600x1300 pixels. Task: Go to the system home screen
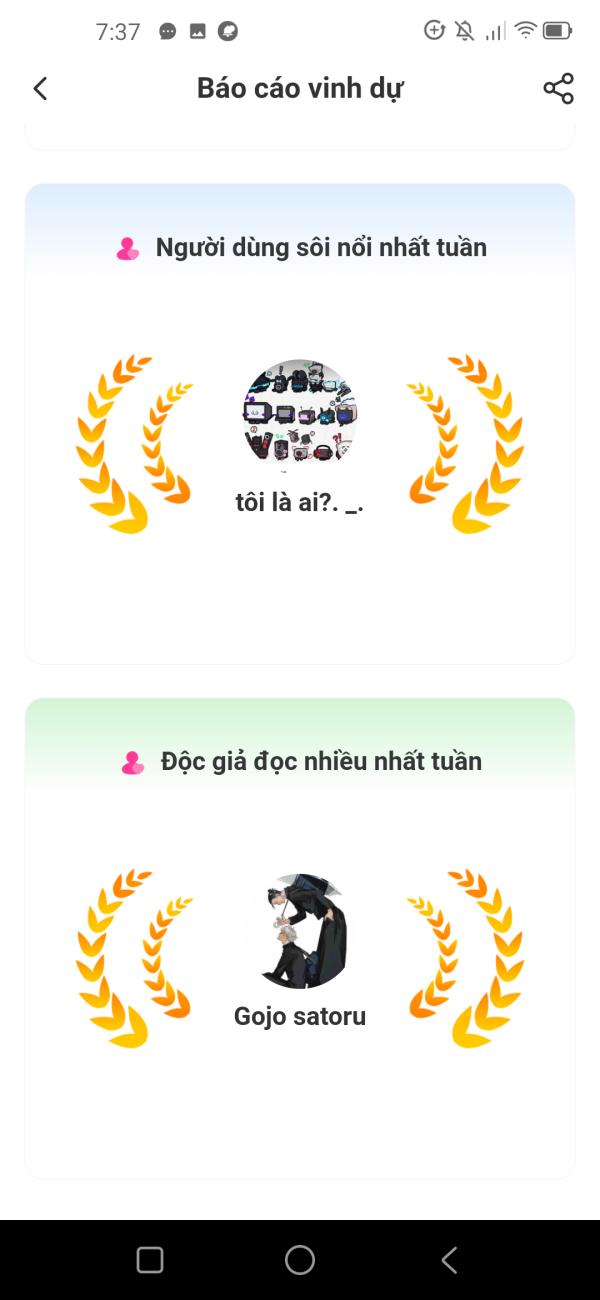point(300,1260)
